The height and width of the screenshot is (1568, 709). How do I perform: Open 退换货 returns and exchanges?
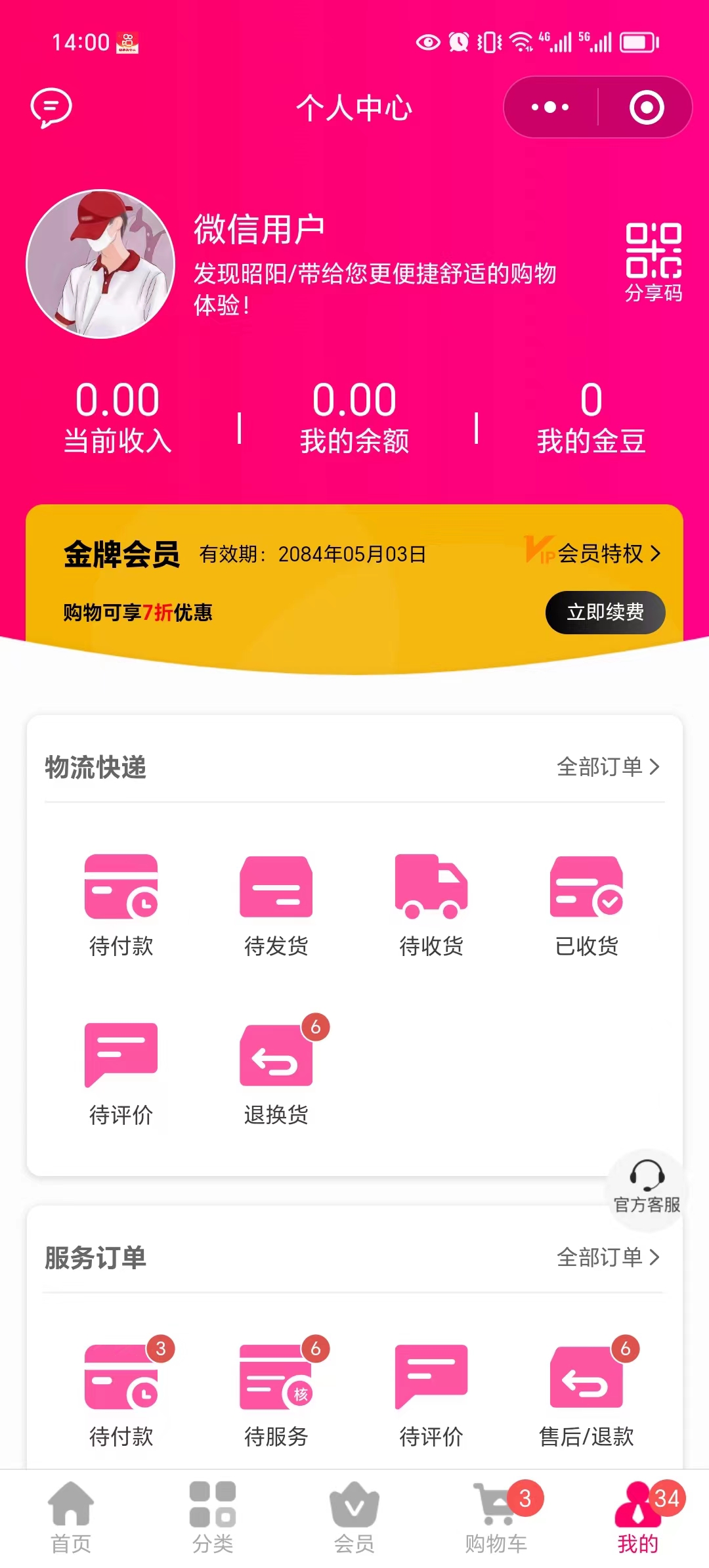click(x=276, y=1072)
